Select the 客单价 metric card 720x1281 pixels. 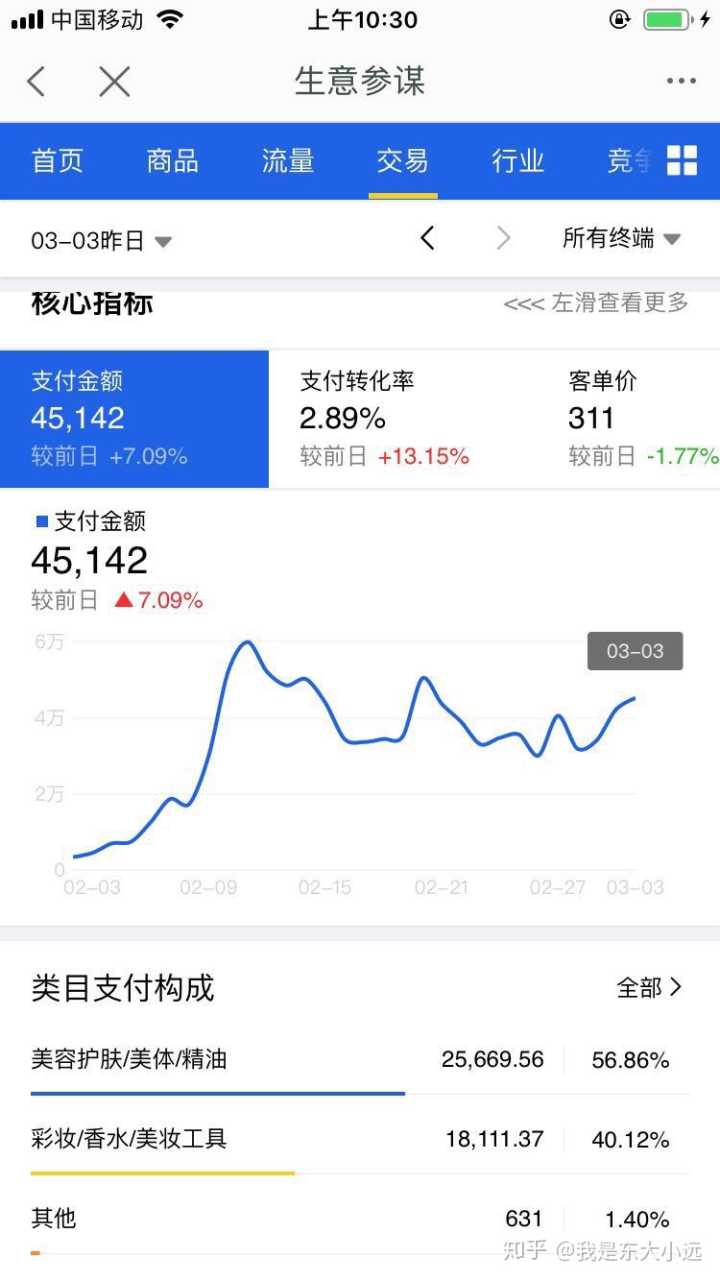tap(640, 418)
